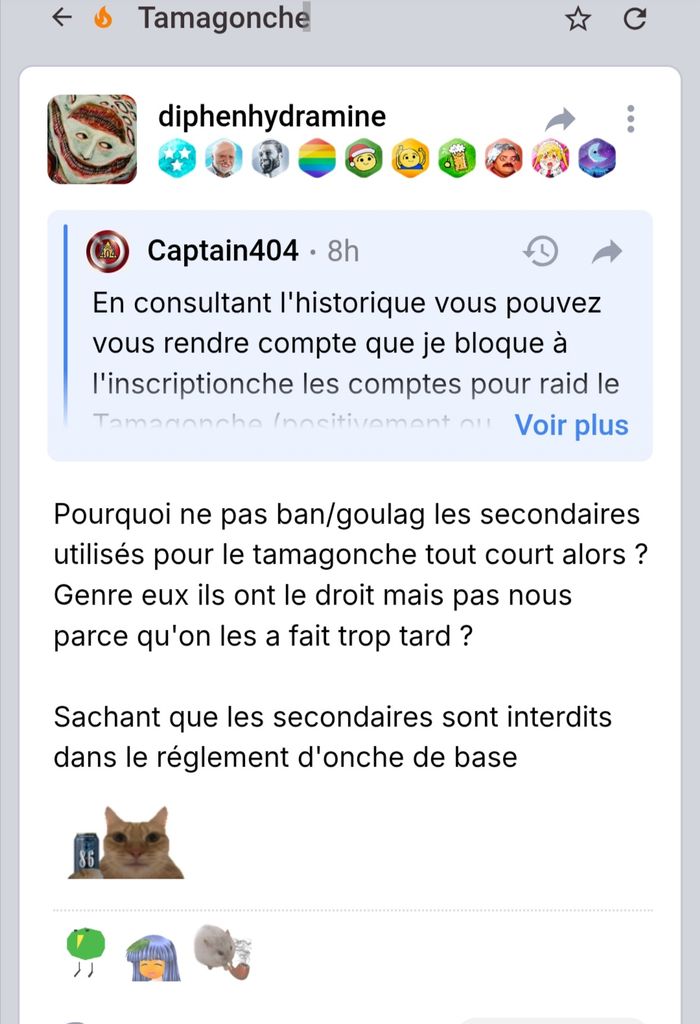Jump to Captain404's quoted message
The image size is (700, 1024).
click(x=606, y=252)
